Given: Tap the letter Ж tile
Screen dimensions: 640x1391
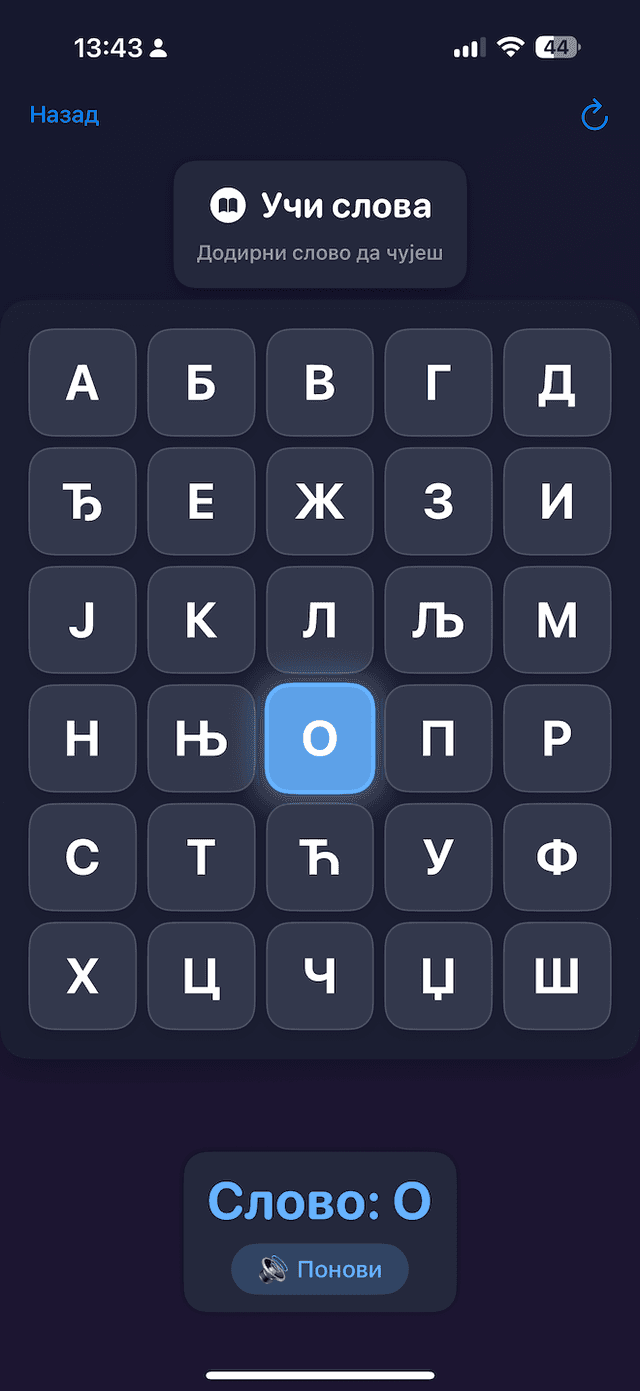Looking at the screenshot, I should [320, 501].
